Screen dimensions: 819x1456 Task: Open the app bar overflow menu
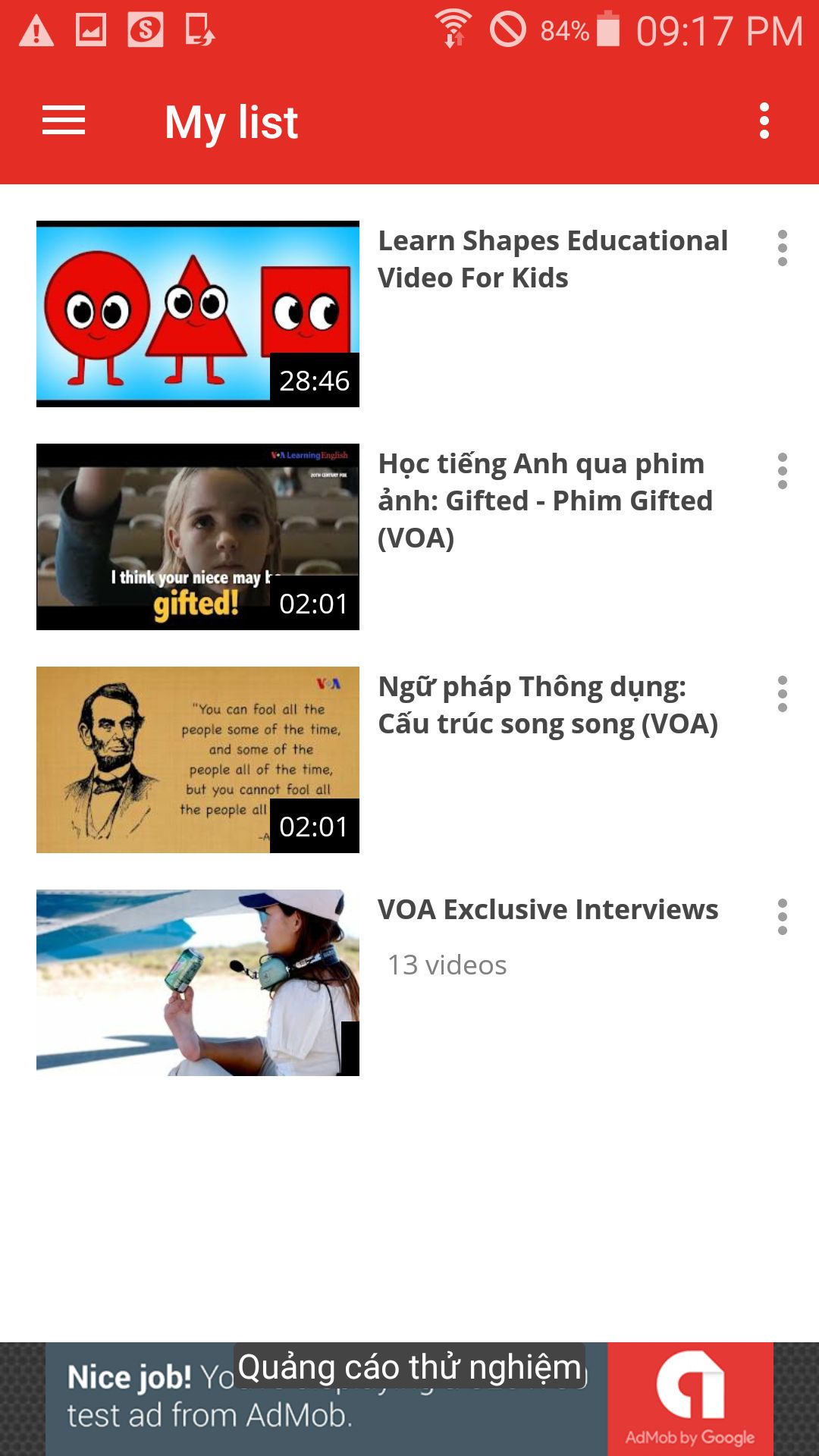point(764,121)
